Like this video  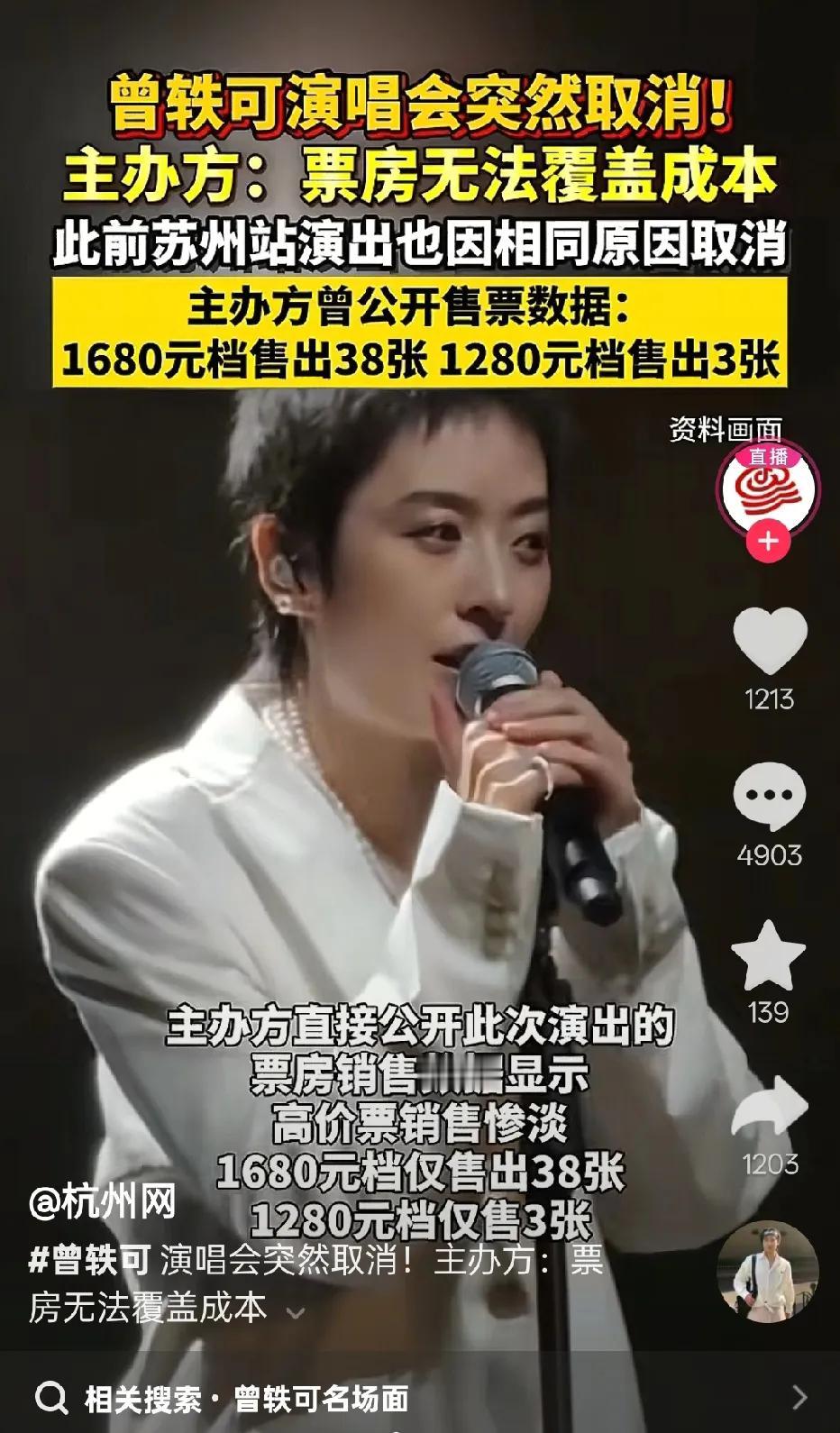point(769,640)
